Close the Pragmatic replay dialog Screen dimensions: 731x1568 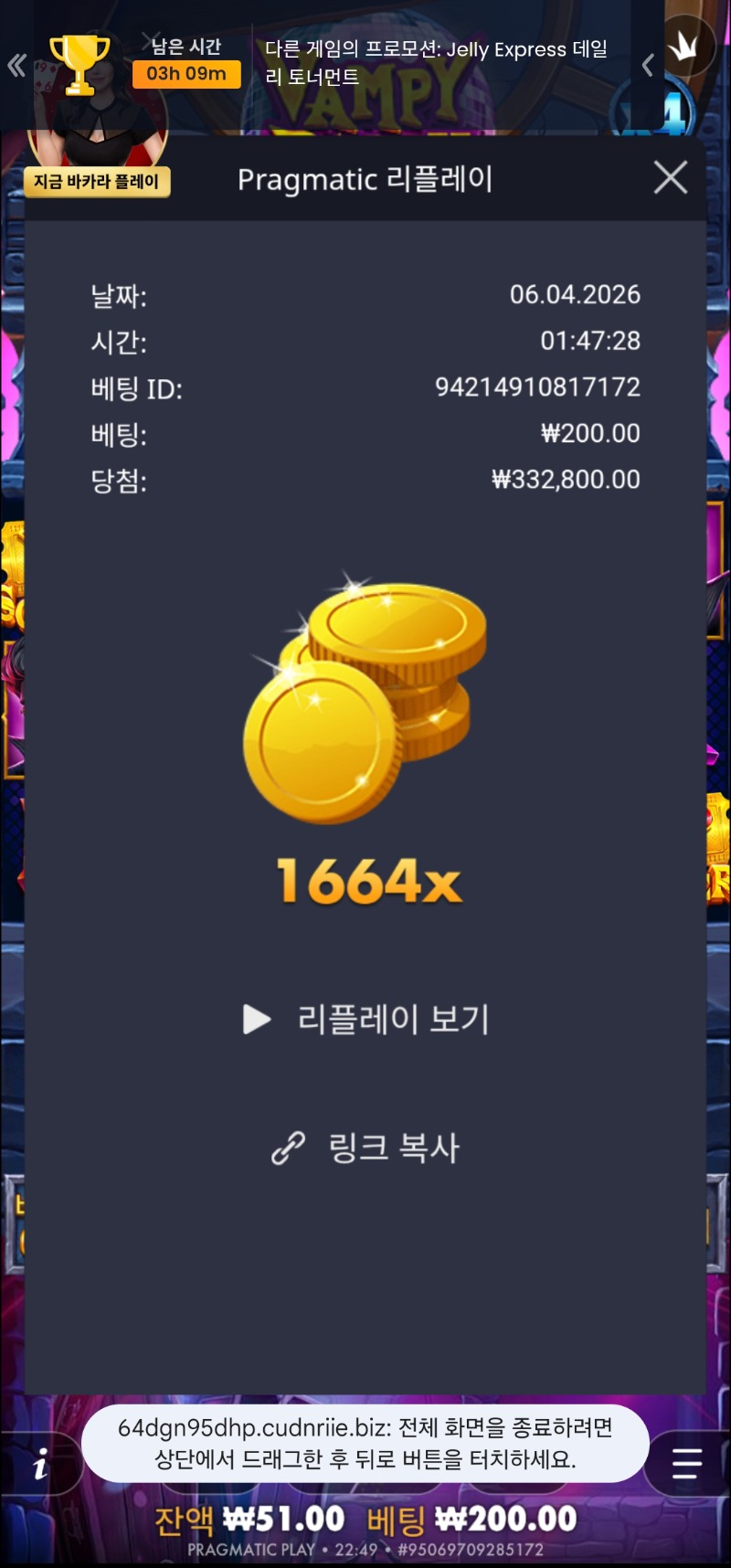671,177
